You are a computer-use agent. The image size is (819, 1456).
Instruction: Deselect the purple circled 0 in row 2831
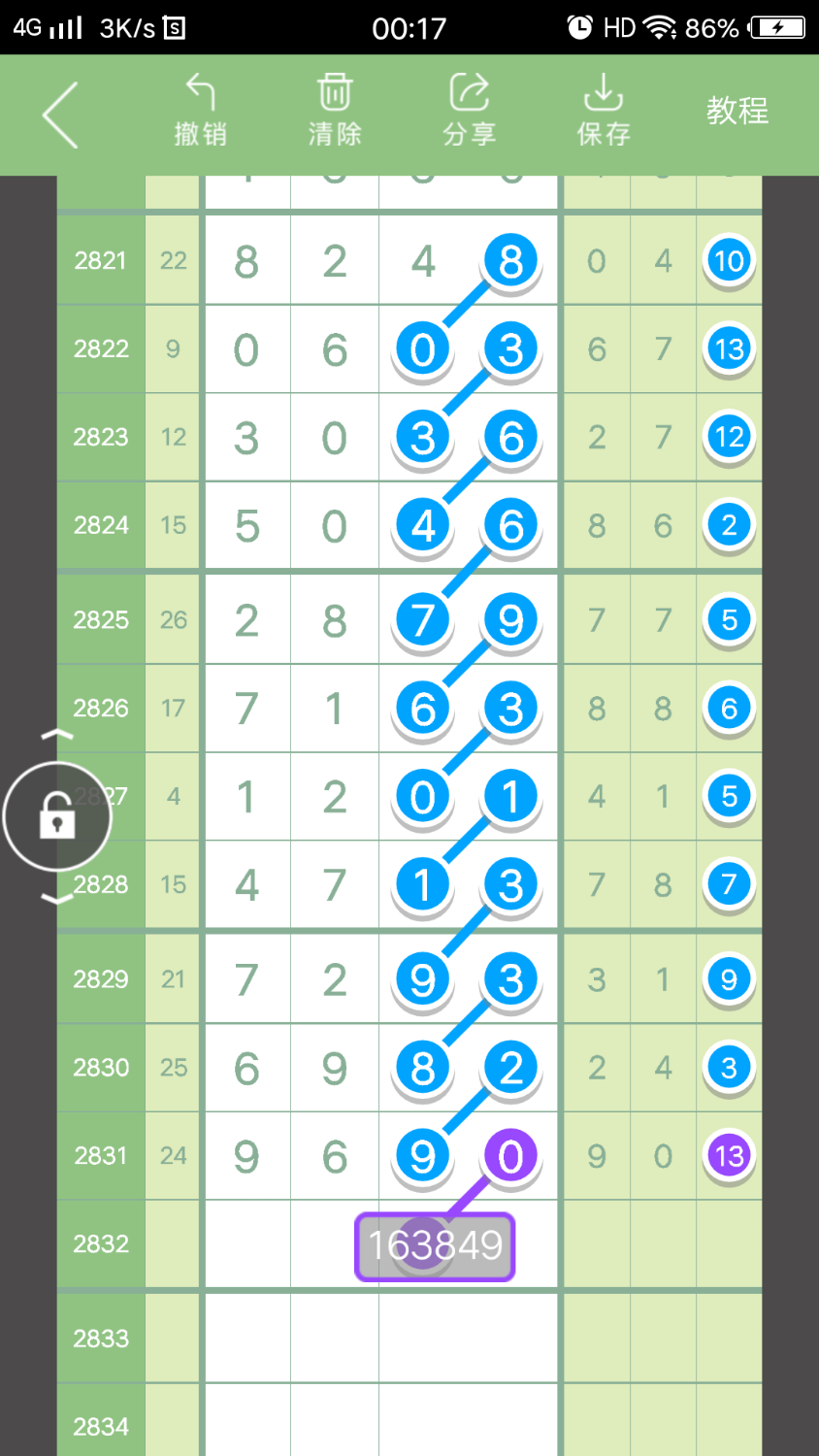click(x=509, y=1155)
